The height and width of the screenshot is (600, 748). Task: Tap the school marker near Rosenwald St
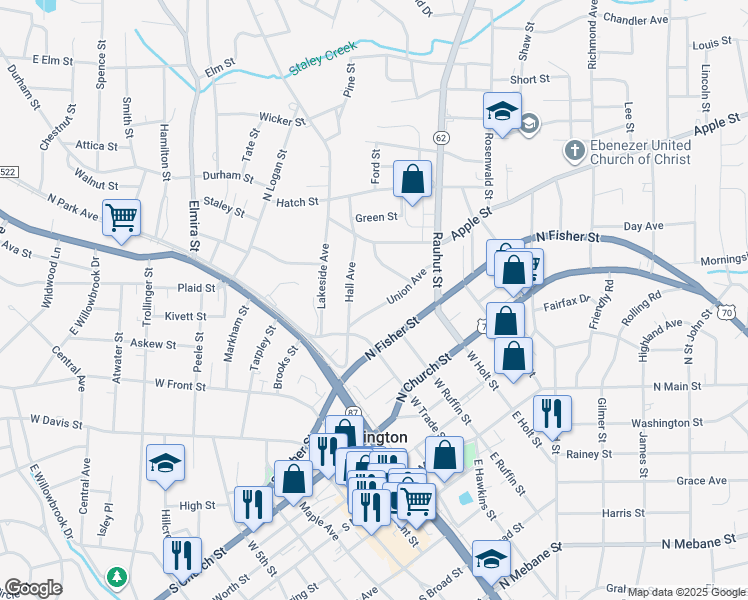tap(502, 110)
